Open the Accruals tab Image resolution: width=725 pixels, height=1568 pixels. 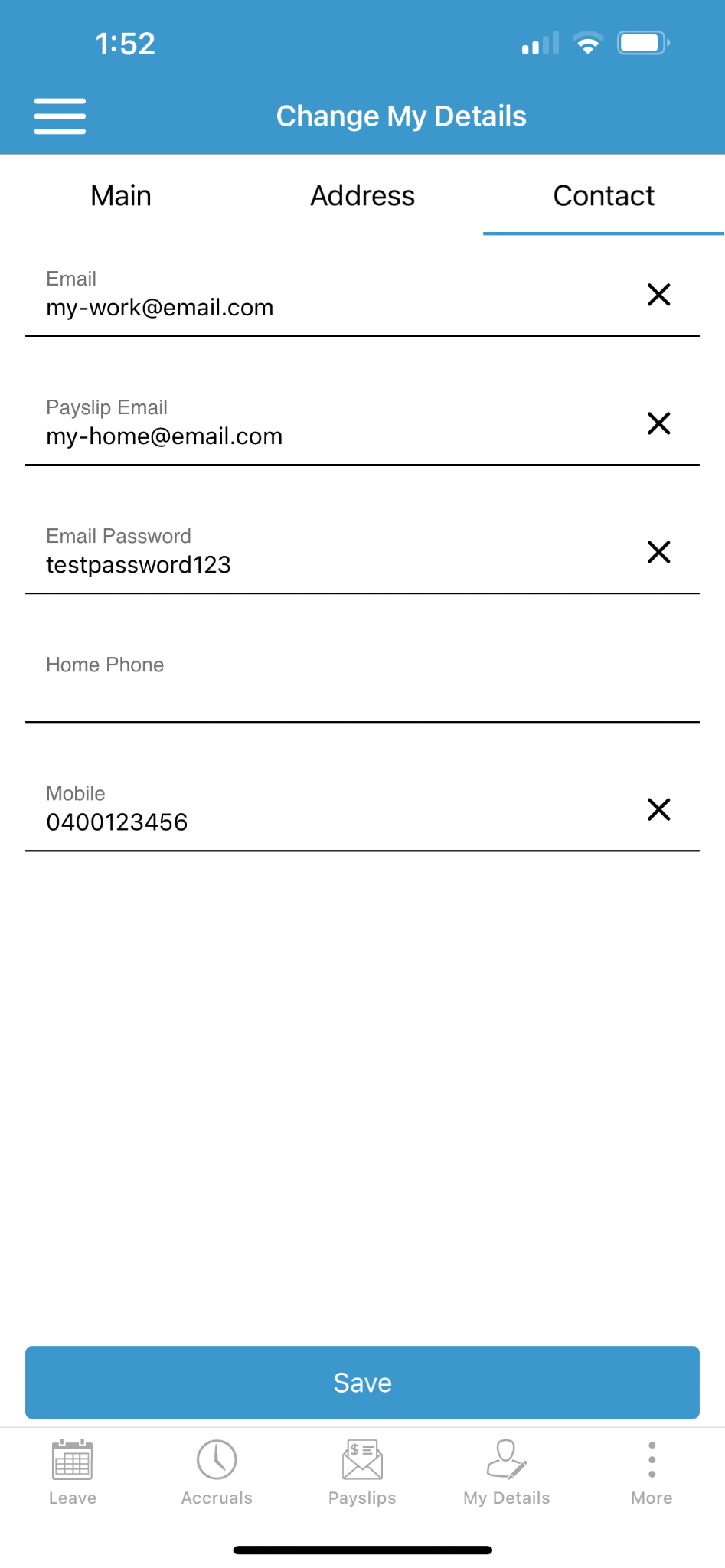coord(217,1473)
